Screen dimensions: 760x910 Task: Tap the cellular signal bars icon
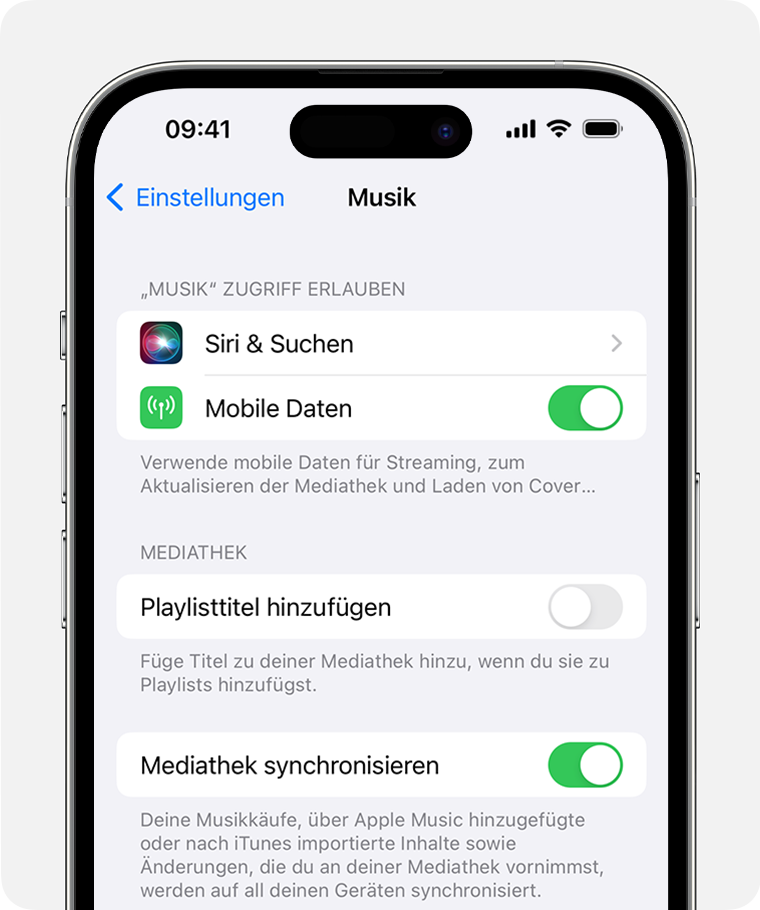[x=520, y=129]
